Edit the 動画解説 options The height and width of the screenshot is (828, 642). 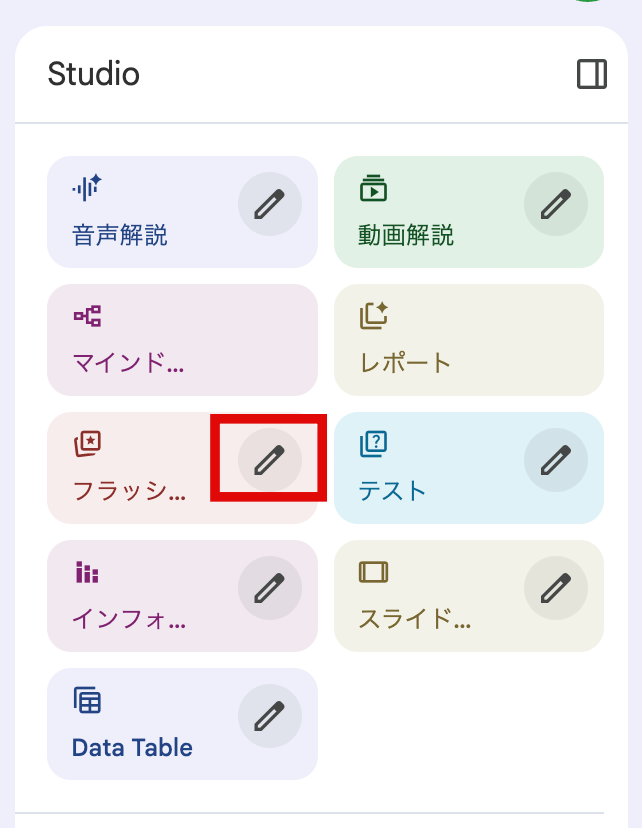tap(555, 204)
